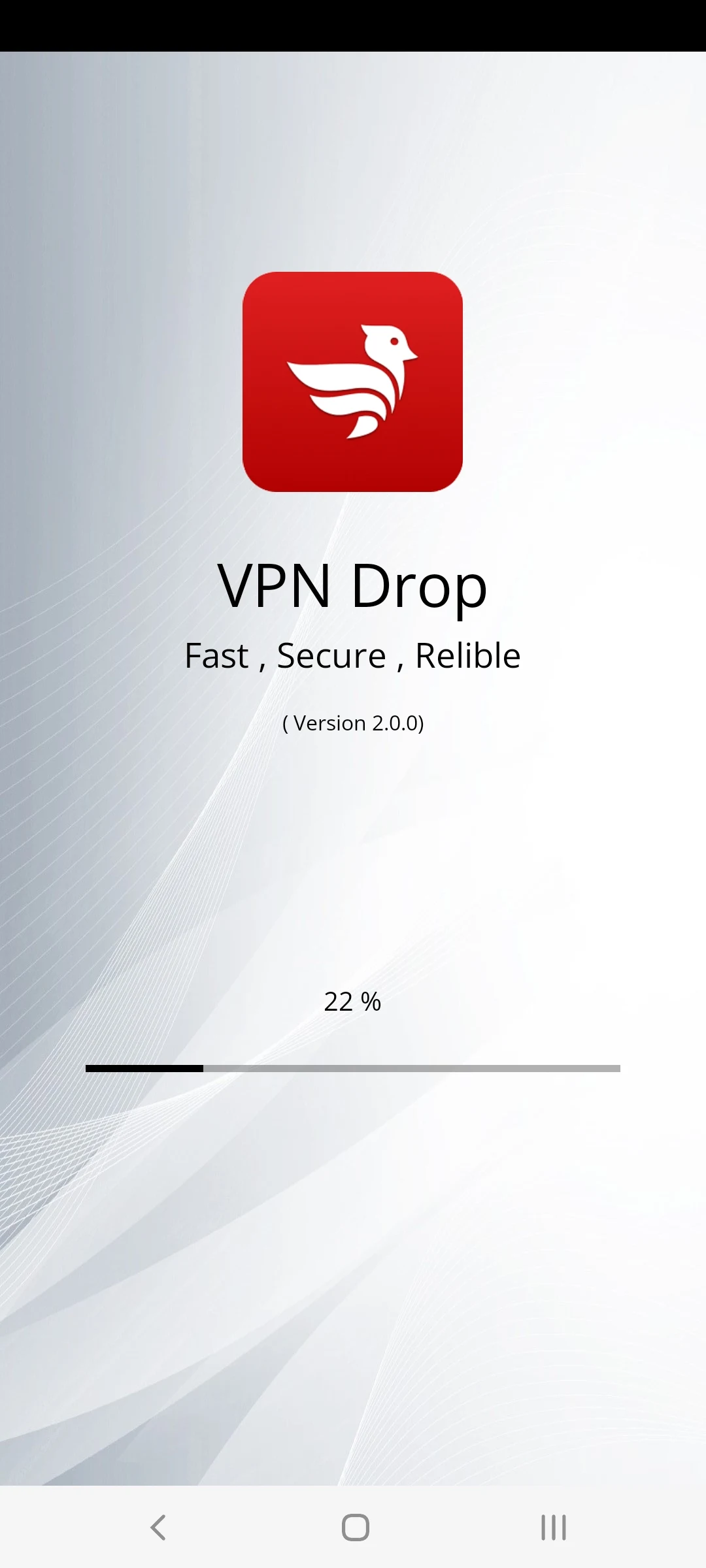Click the Version 2.0.0 label

353,723
